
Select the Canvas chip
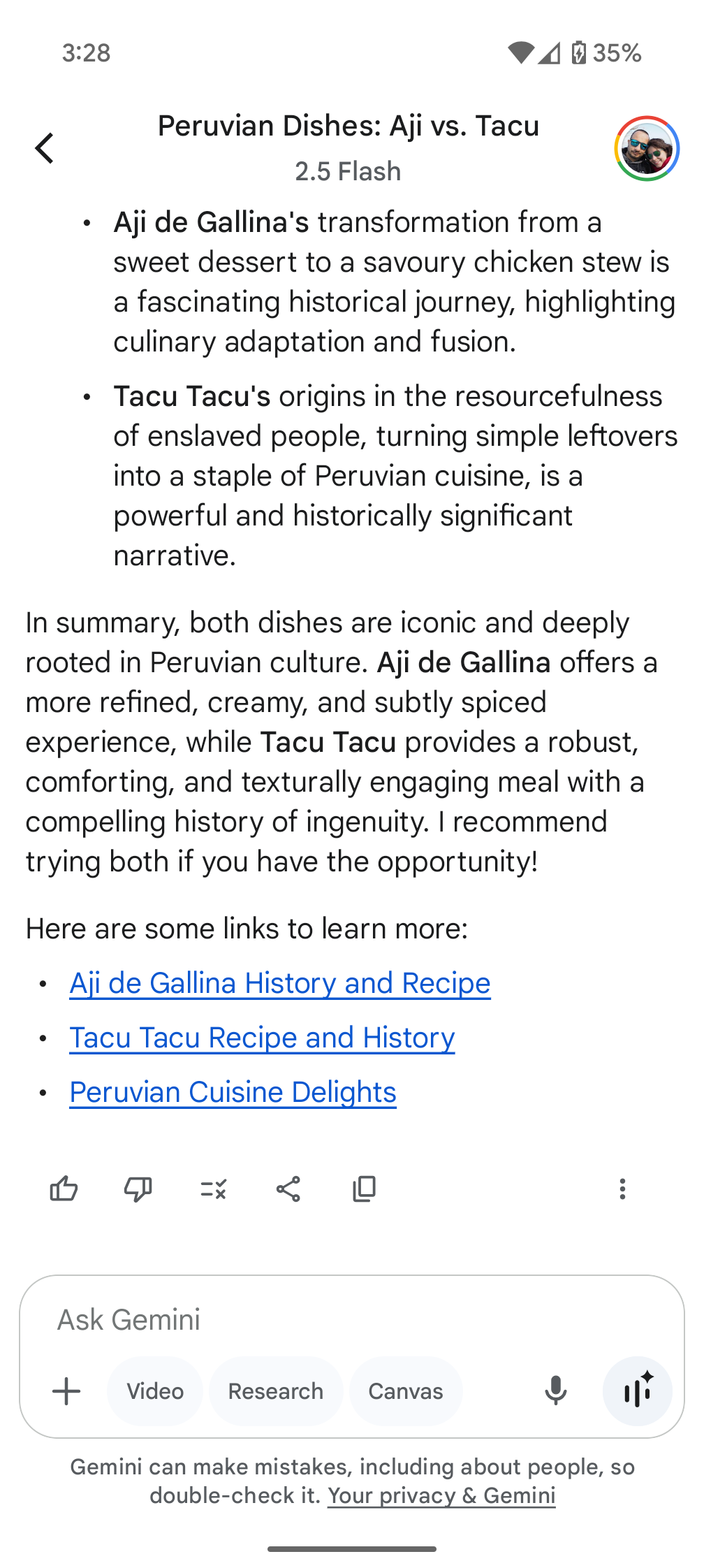406,1391
